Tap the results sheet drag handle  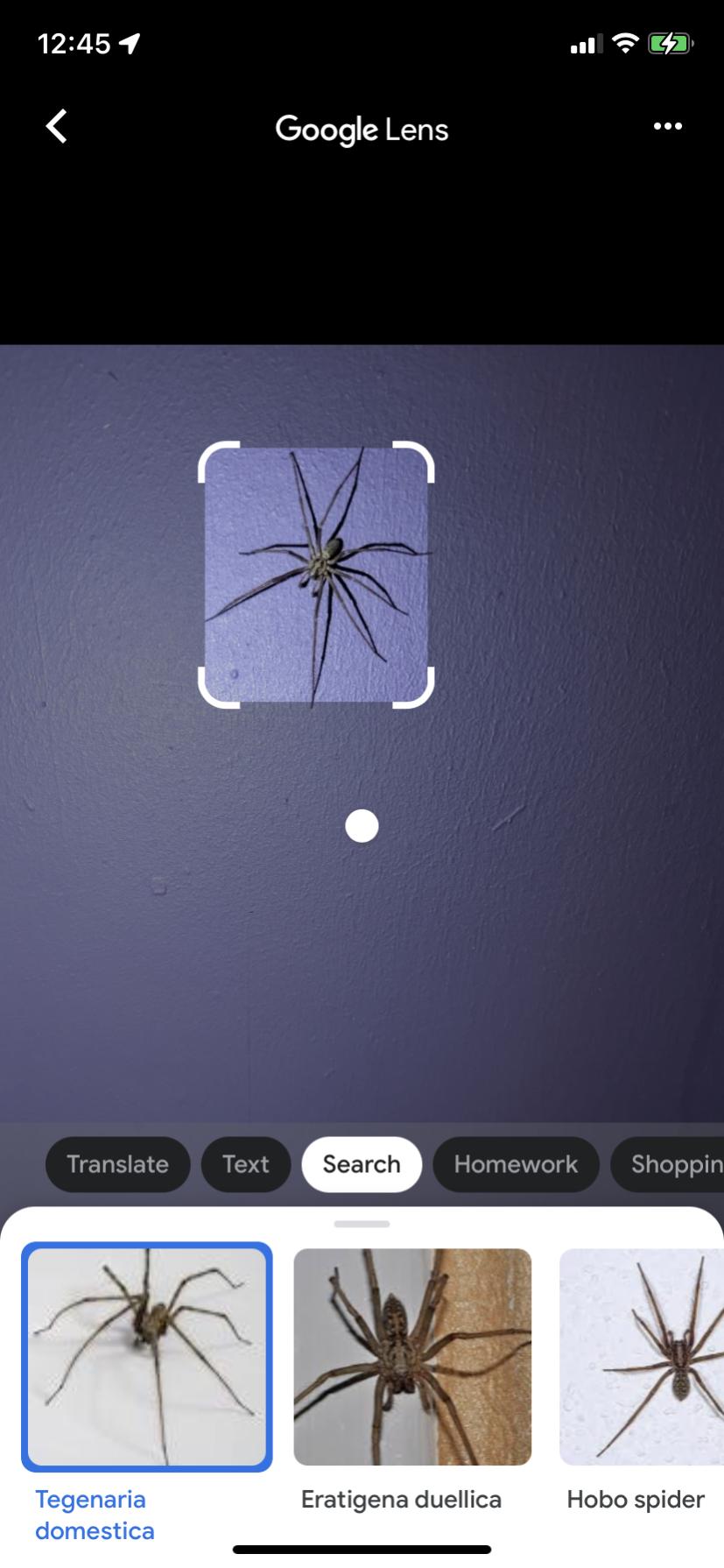[362, 1224]
